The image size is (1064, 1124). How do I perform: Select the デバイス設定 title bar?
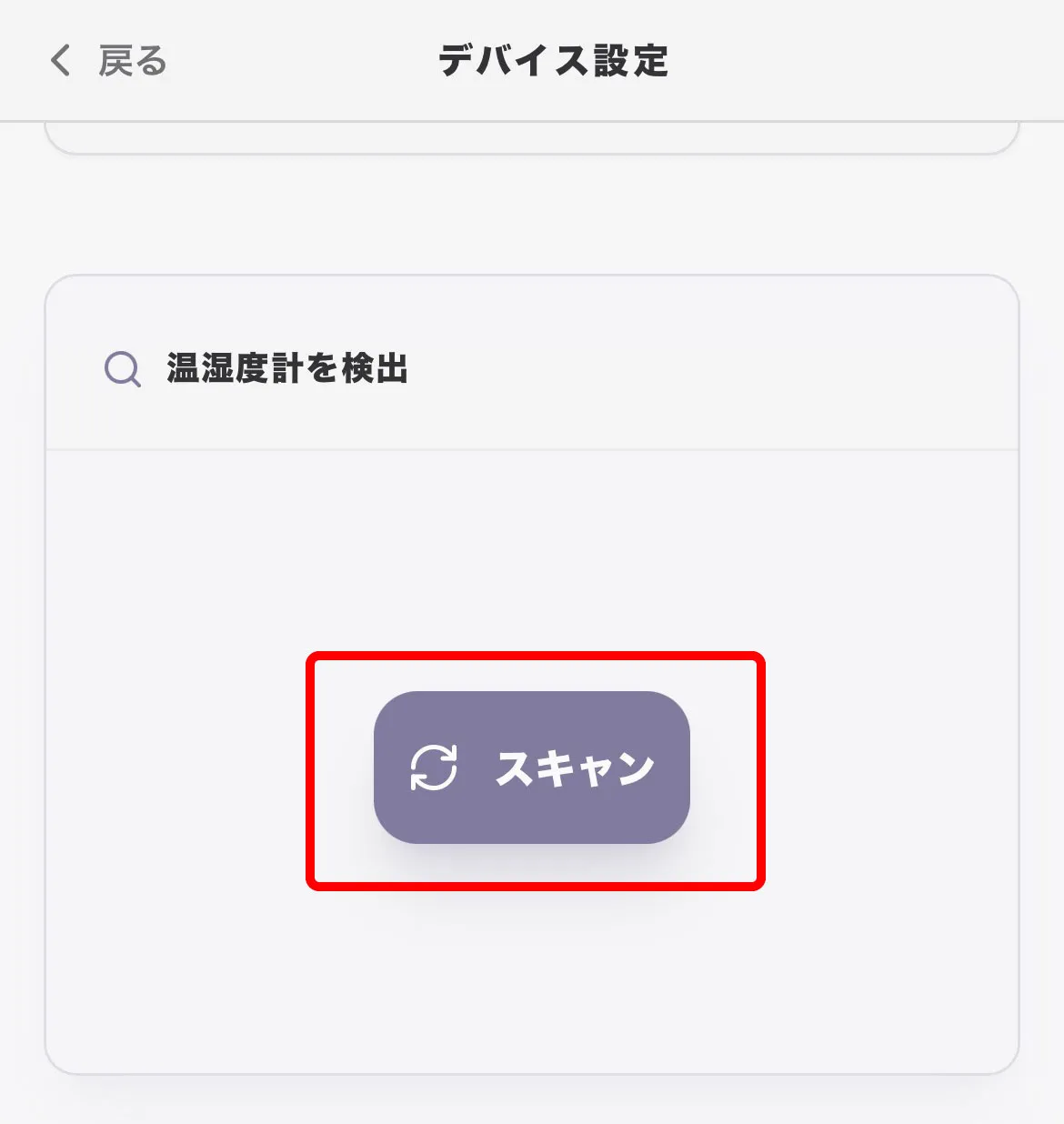(553, 58)
